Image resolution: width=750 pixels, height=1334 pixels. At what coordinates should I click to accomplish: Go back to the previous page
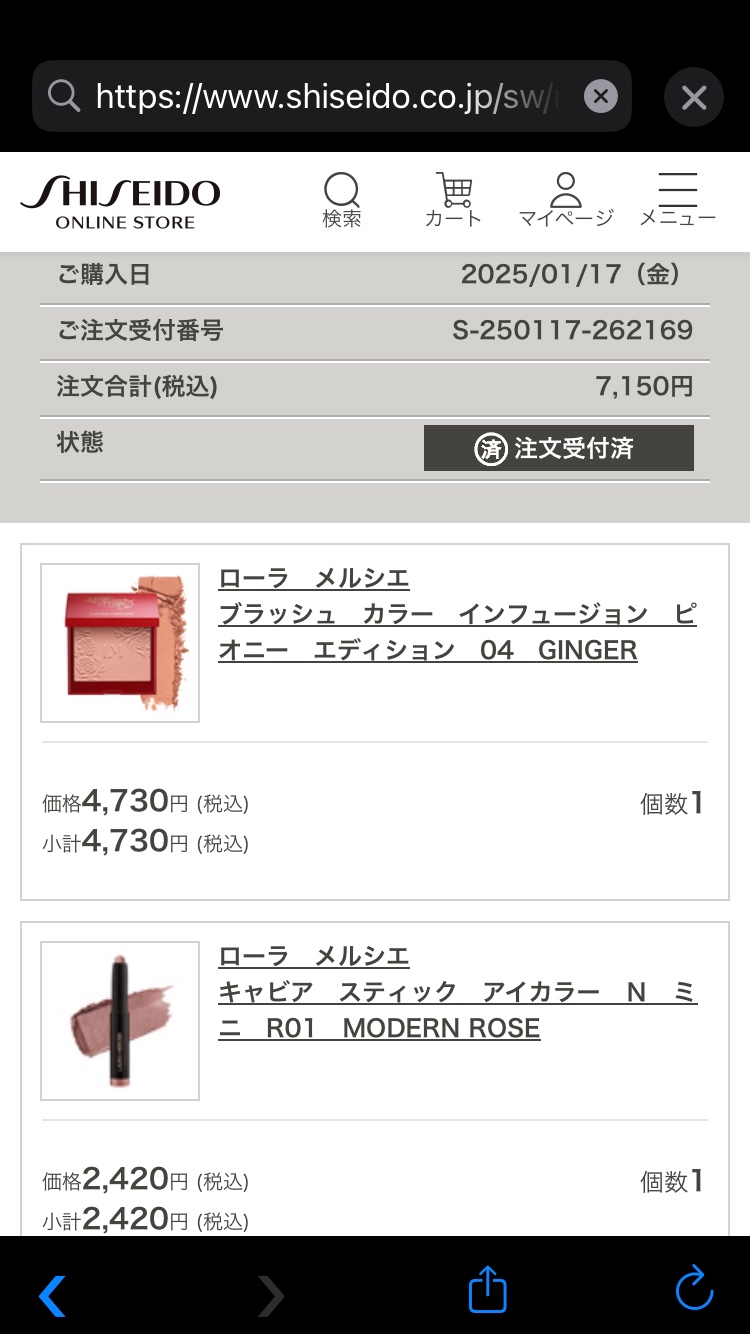tap(52, 1296)
